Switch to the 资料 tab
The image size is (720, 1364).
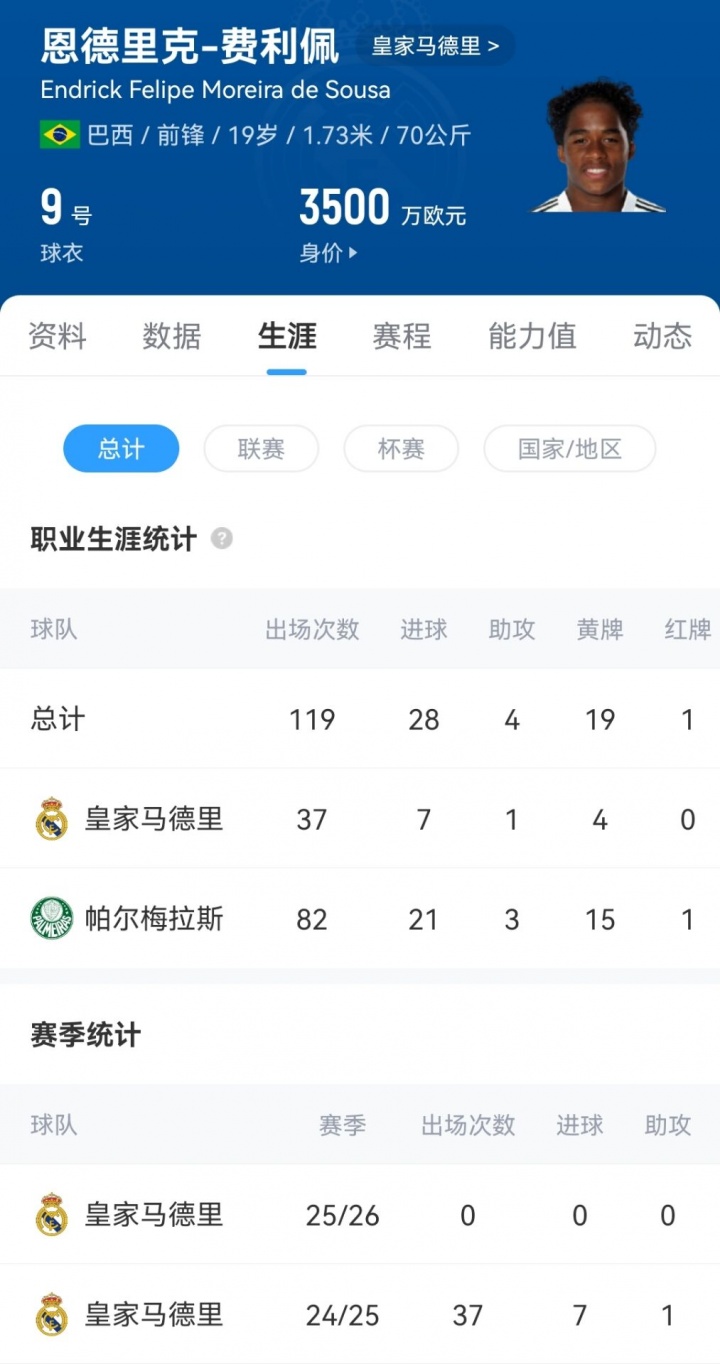(x=57, y=336)
